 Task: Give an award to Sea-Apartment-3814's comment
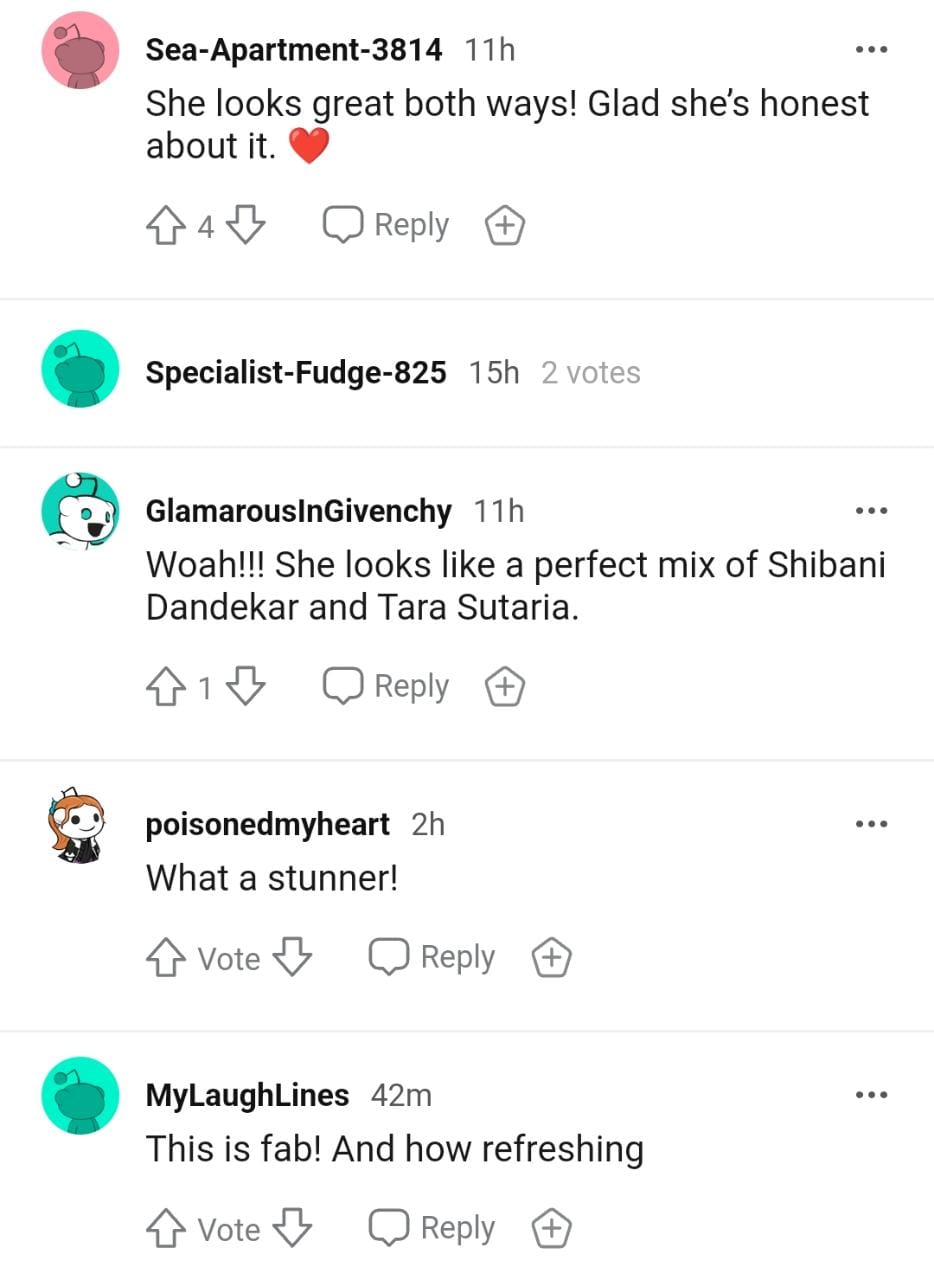point(505,227)
